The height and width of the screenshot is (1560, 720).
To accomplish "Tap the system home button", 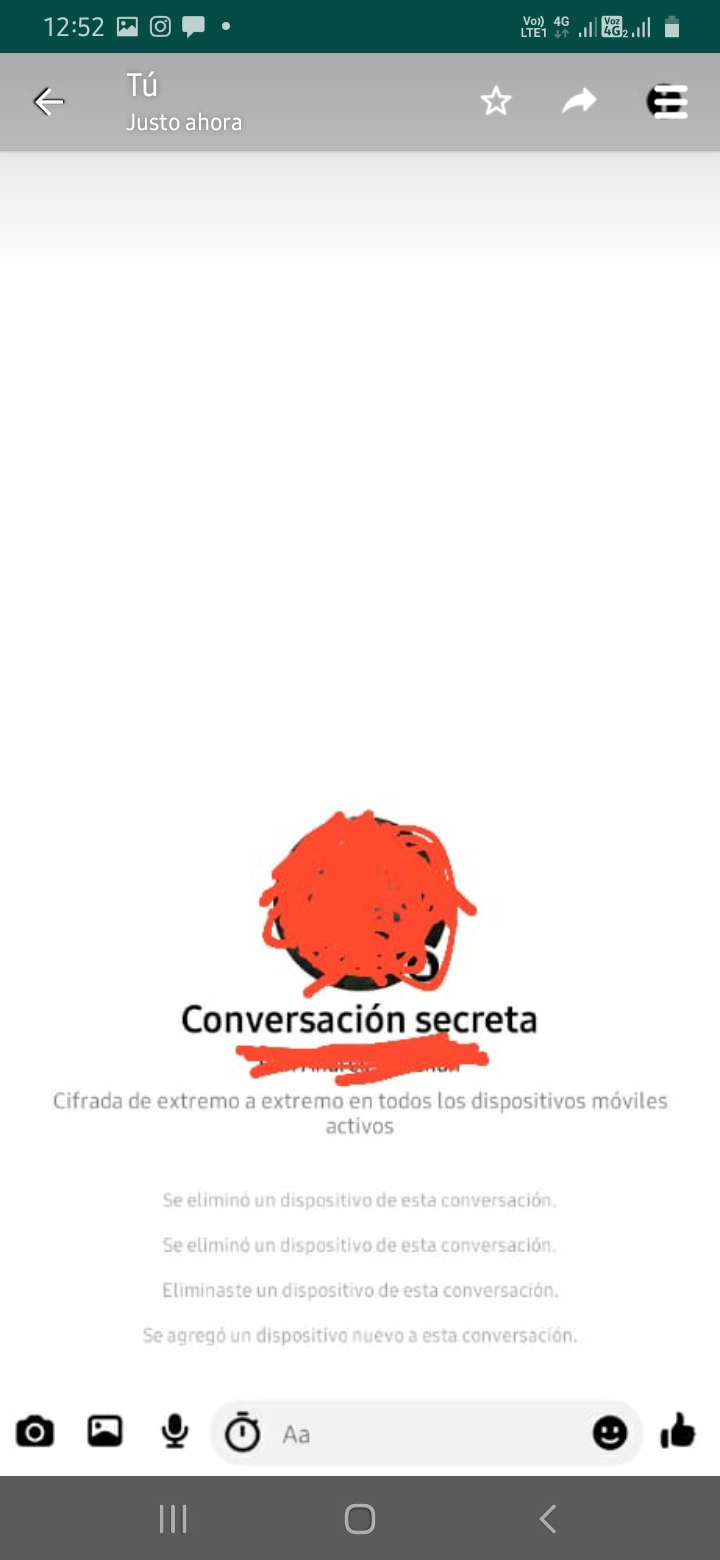I will (360, 1519).
